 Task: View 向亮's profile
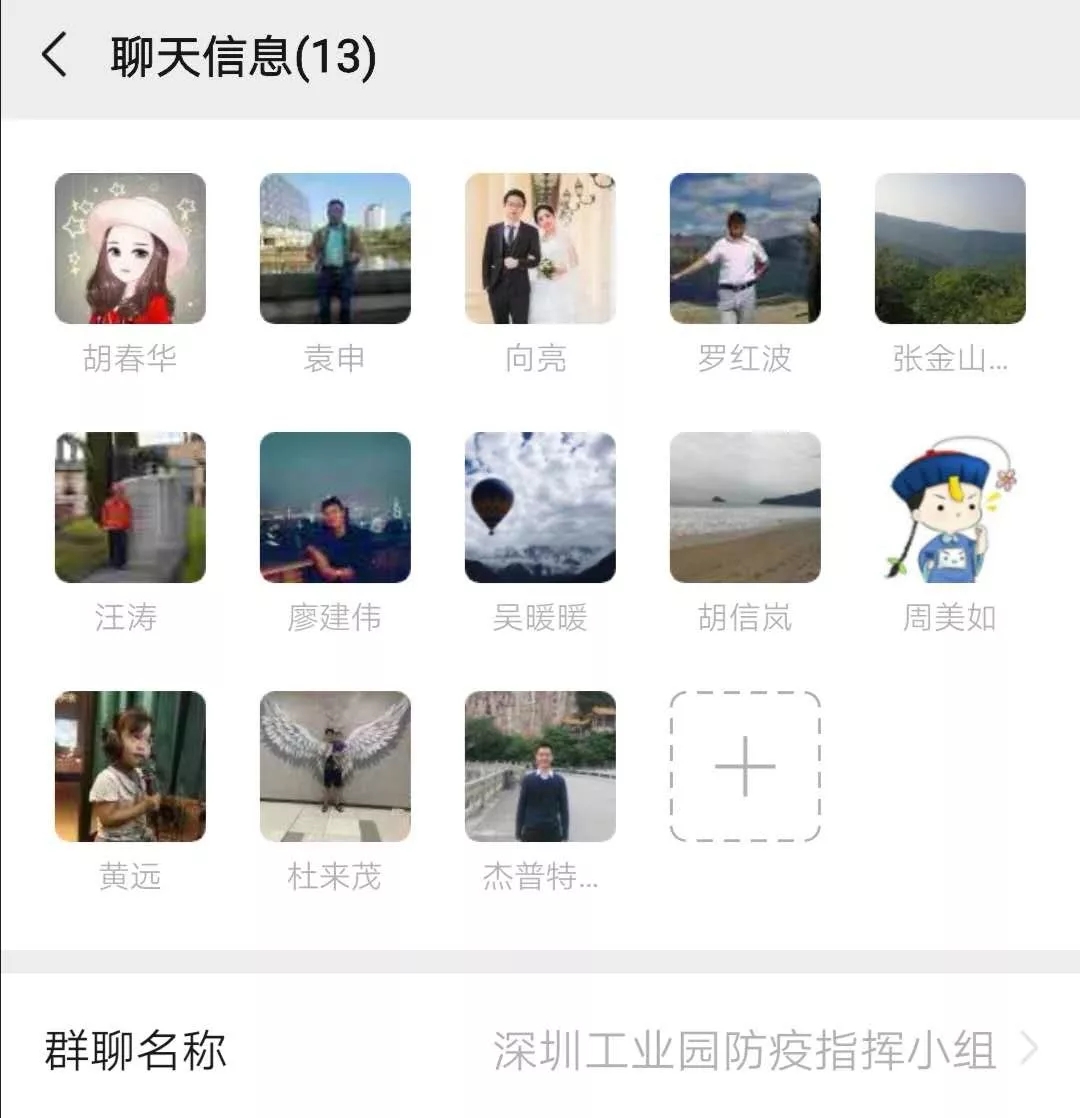540,249
